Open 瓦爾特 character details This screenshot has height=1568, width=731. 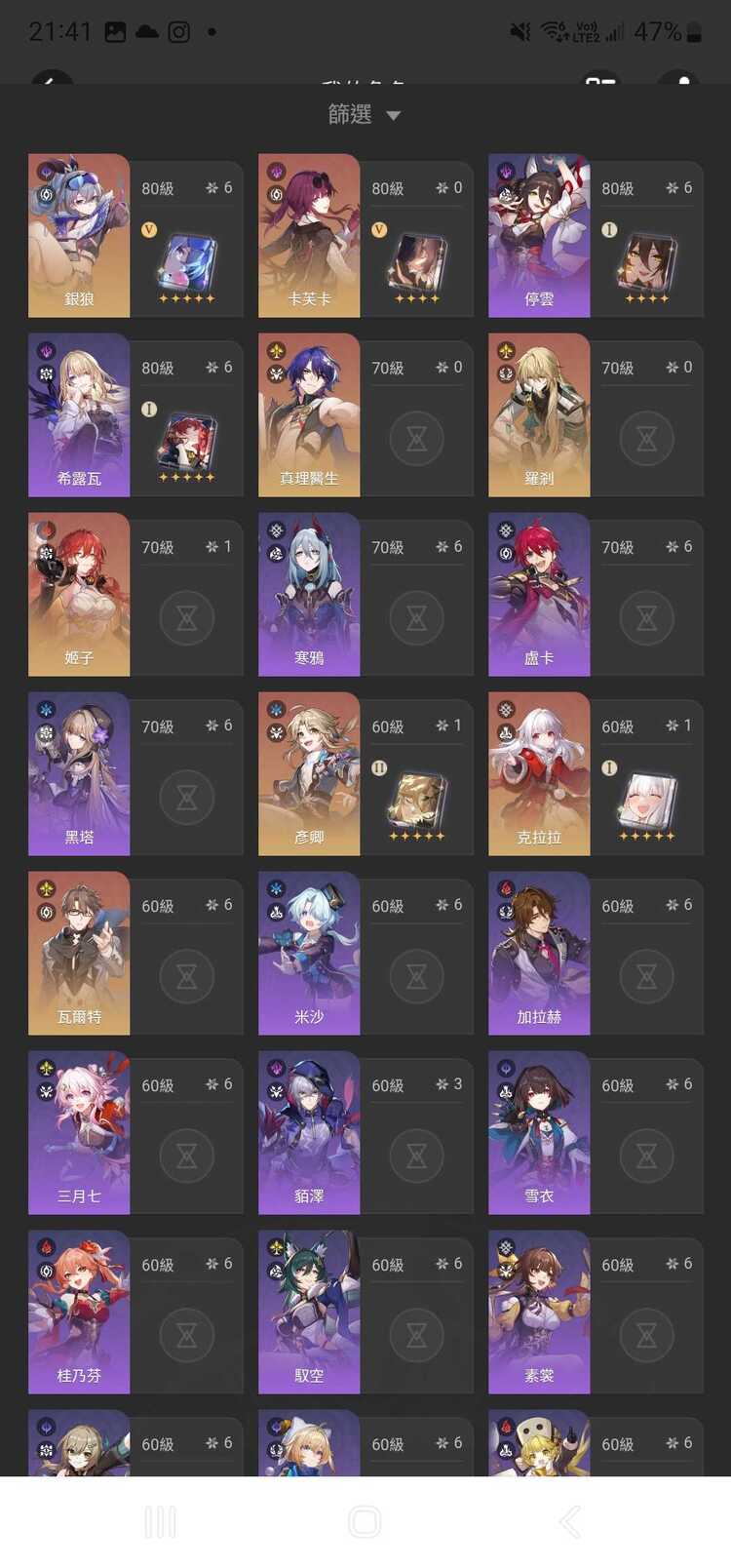[79, 954]
